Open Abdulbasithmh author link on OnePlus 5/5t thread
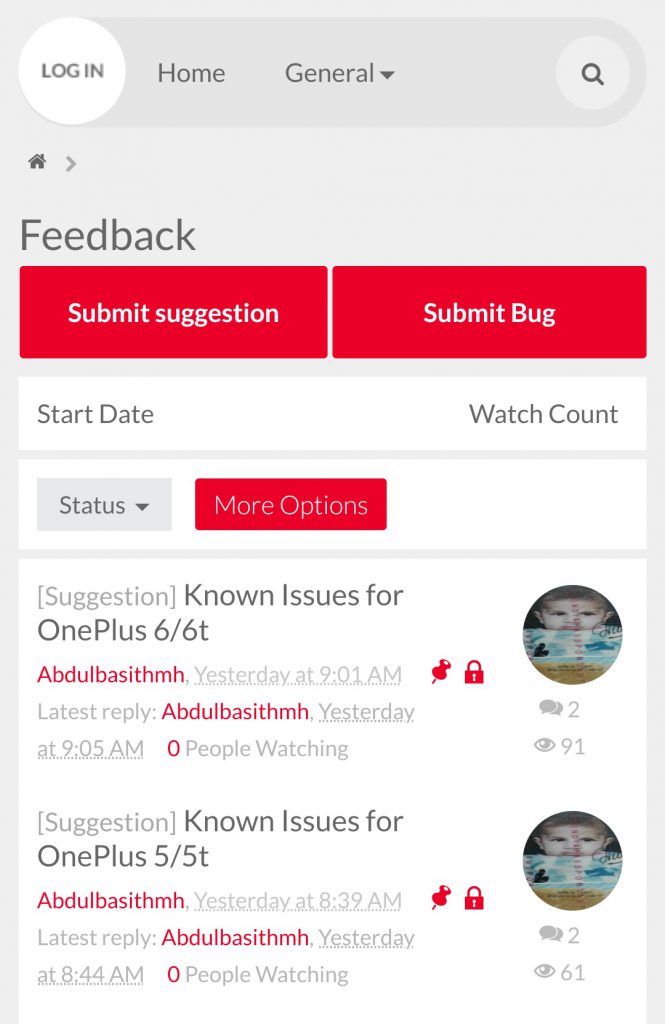 [x=110, y=901]
